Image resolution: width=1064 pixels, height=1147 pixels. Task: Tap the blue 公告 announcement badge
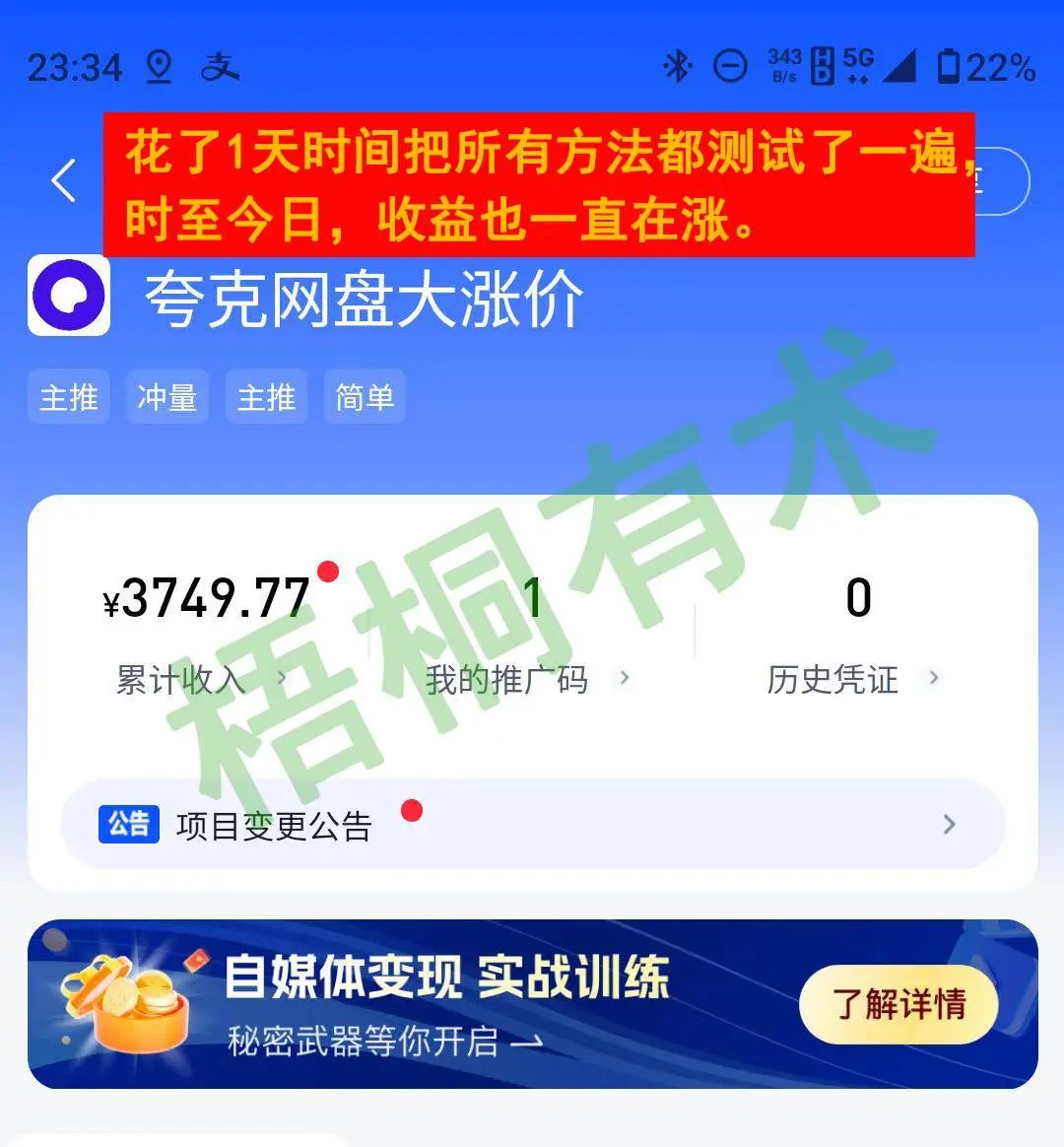click(130, 823)
